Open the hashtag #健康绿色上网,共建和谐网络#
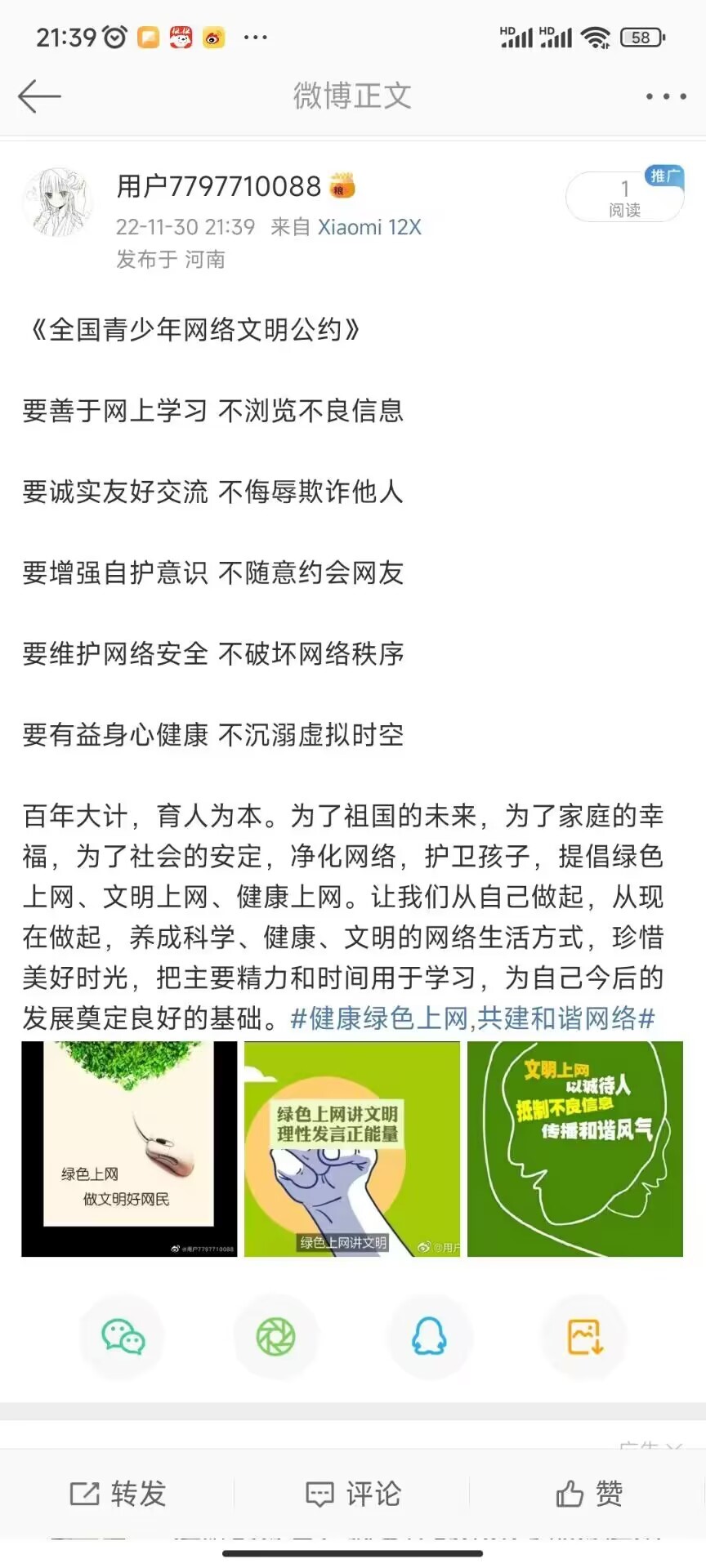Screen dimensions: 706x1568 coord(472,1018)
